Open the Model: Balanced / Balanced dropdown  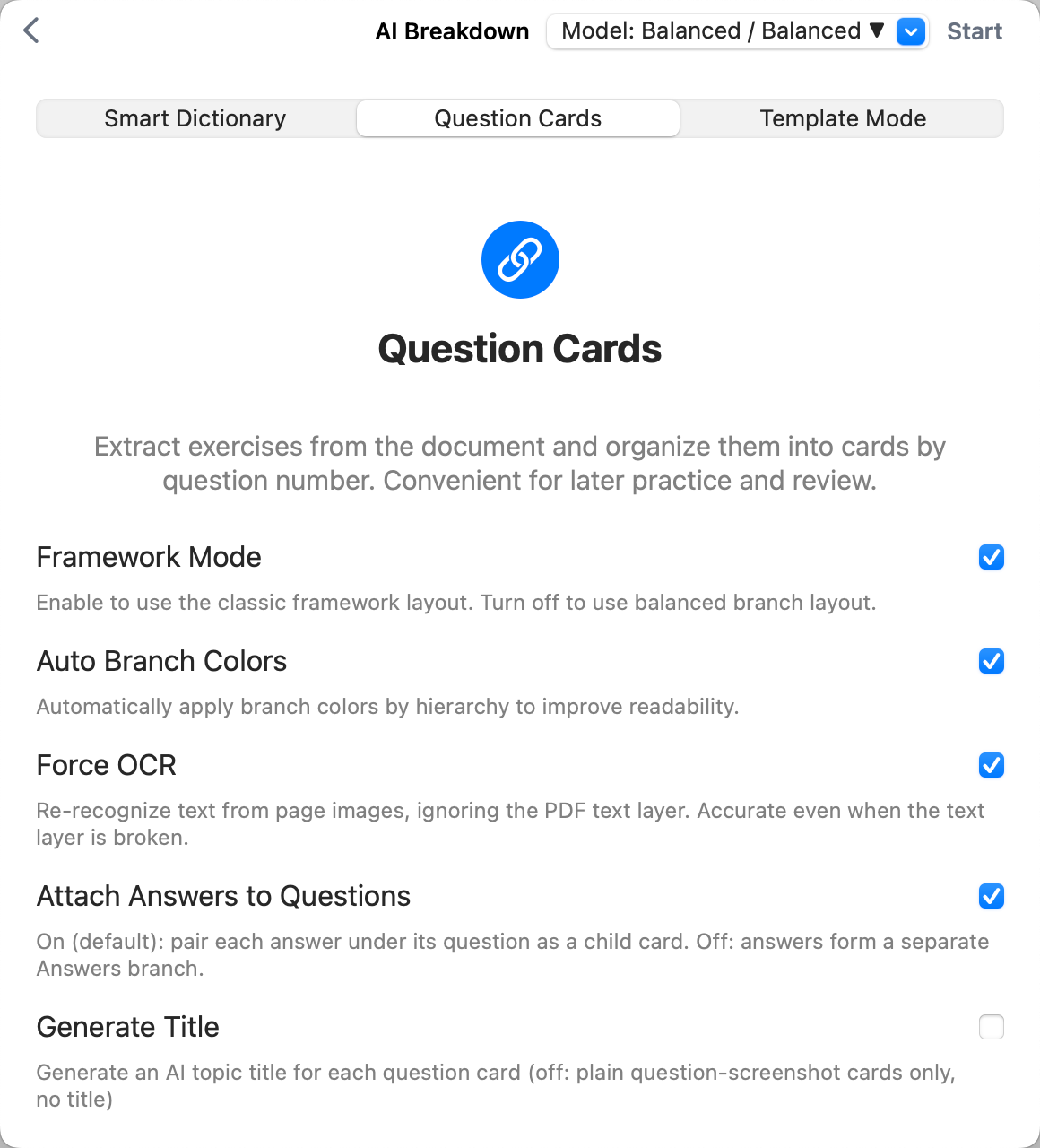[x=737, y=31]
